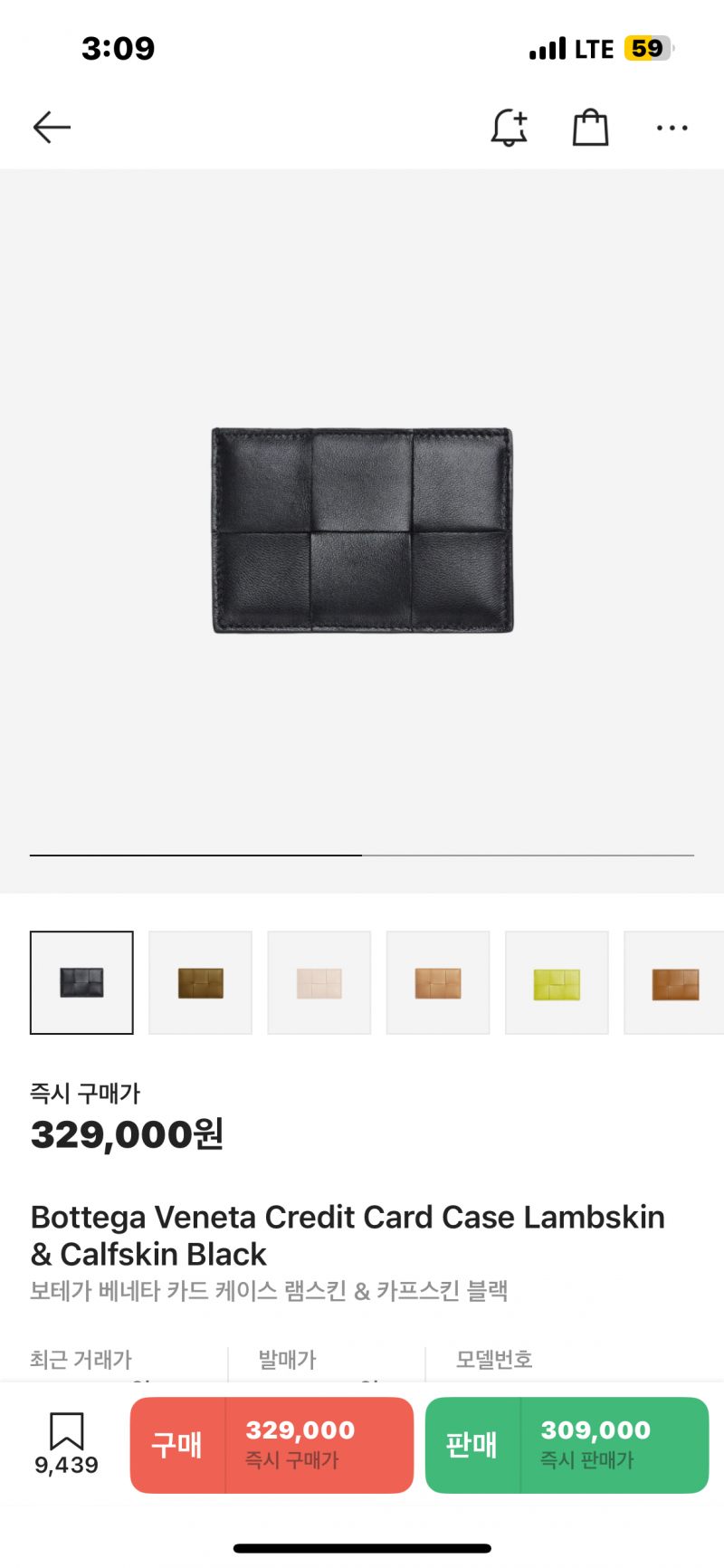This screenshot has width=724, height=1568.
Task: Select the black card case thumbnail
Action: coord(81,982)
